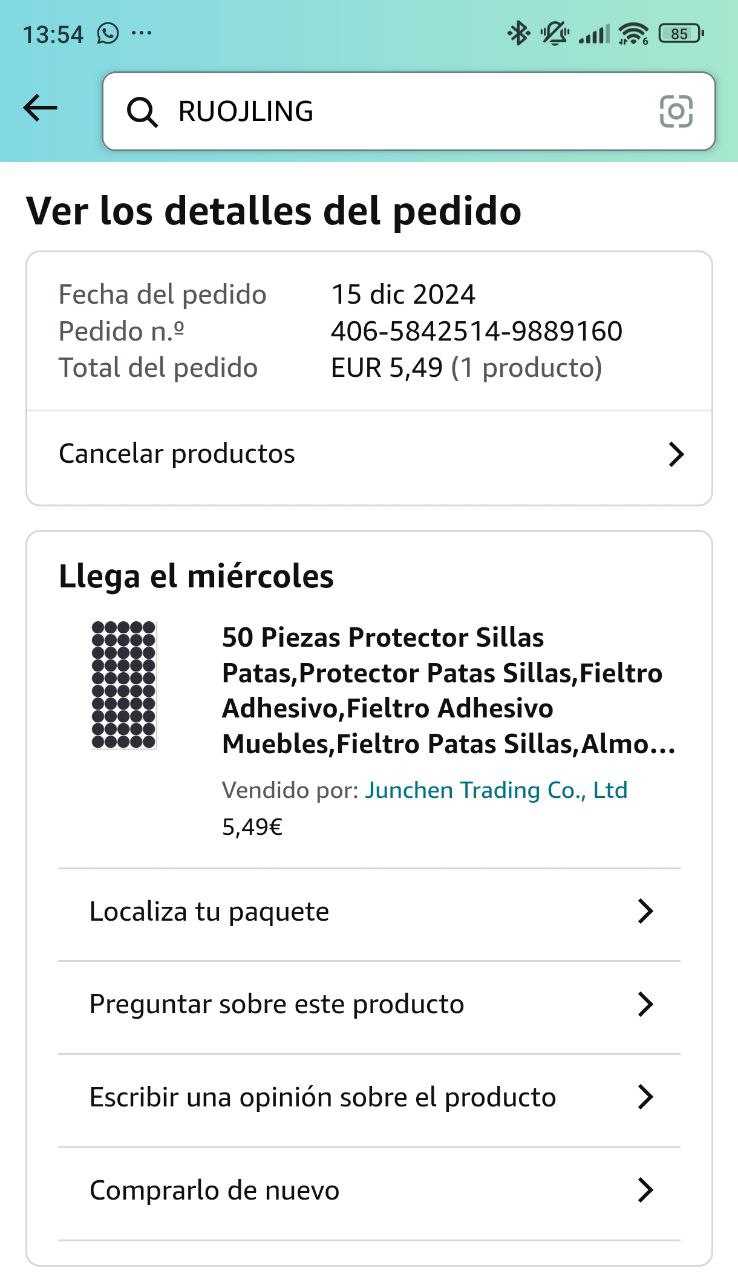The width and height of the screenshot is (738, 1280).
Task: Open the felt pads product image
Action: [x=124, y=685]
